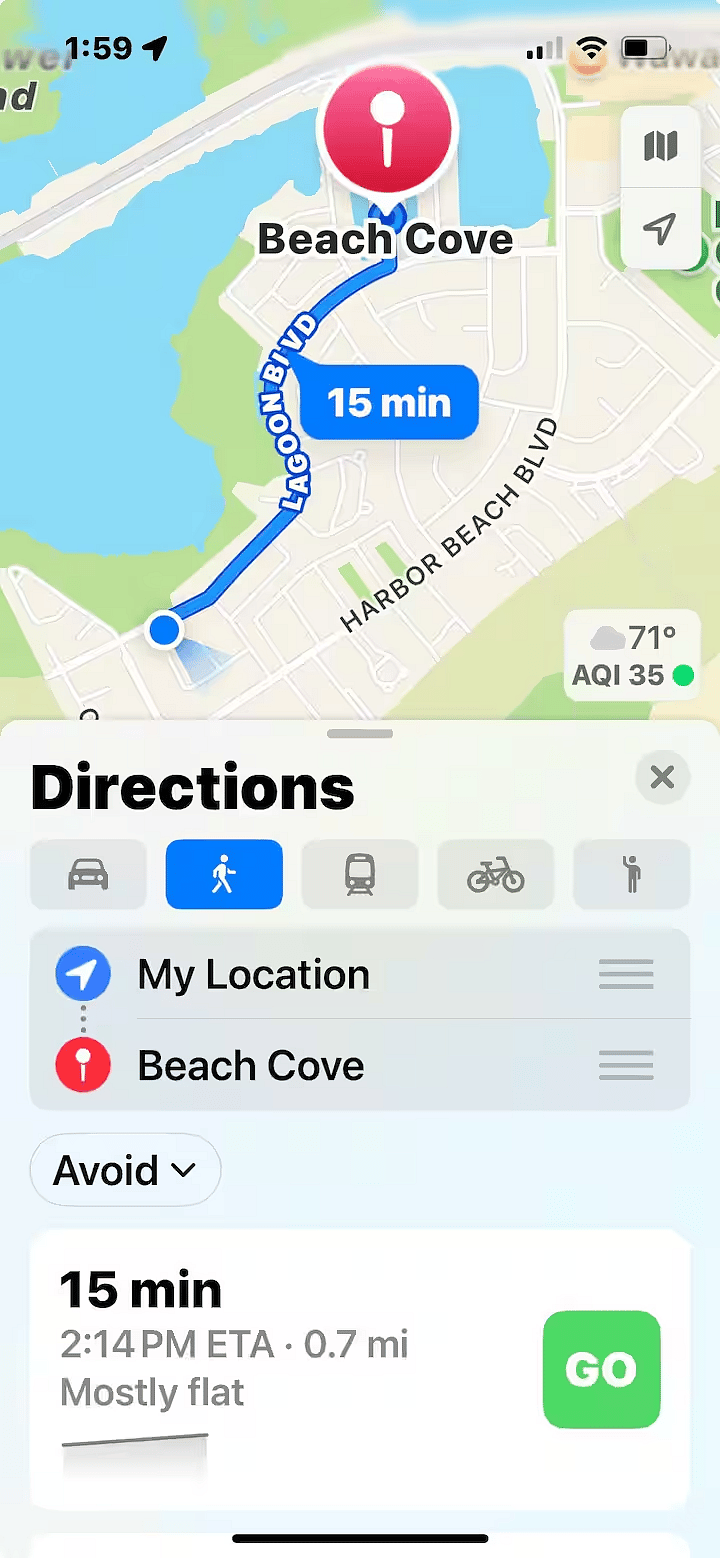Switch to driving directions

point(89,875)
